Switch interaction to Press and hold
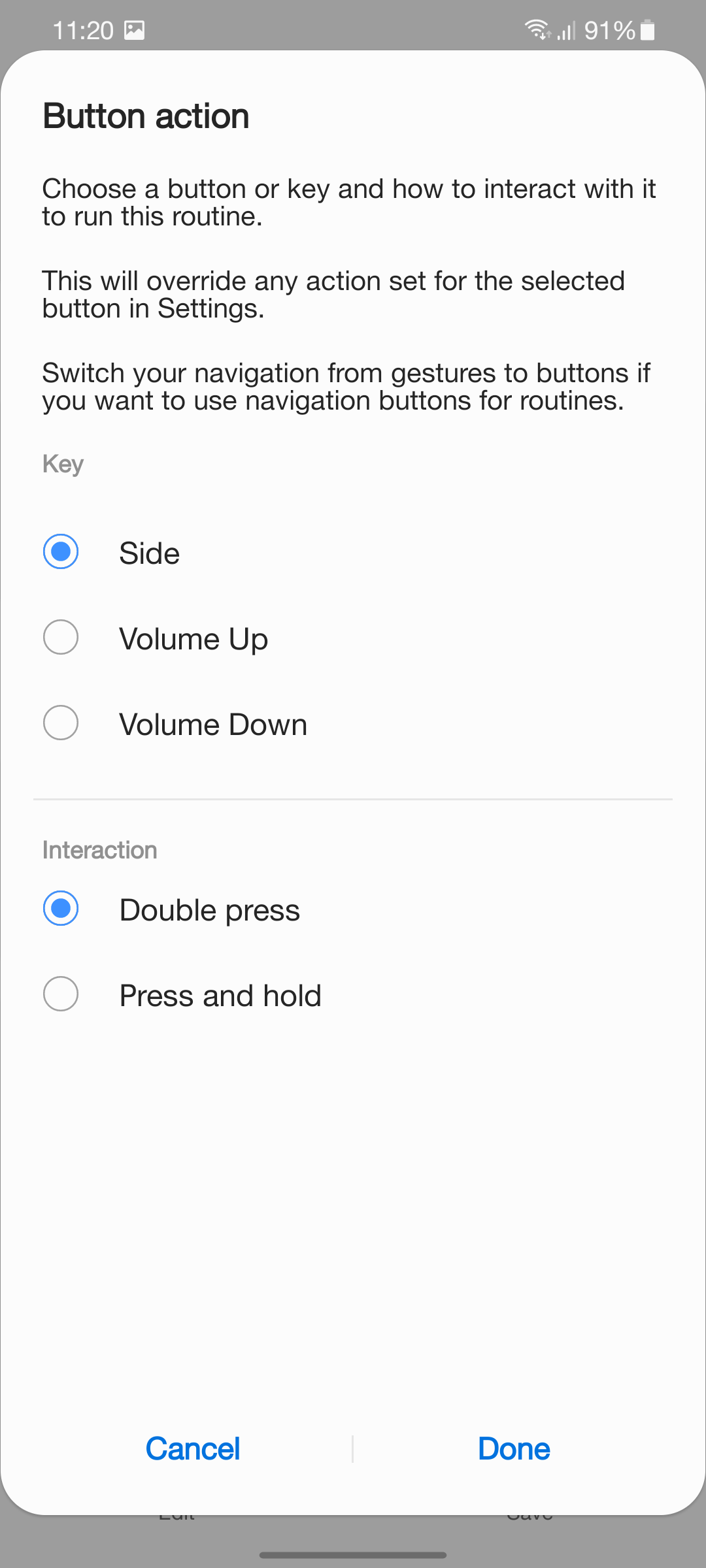The width and height of the screenshot is (706, 1568). click(353, 995)
